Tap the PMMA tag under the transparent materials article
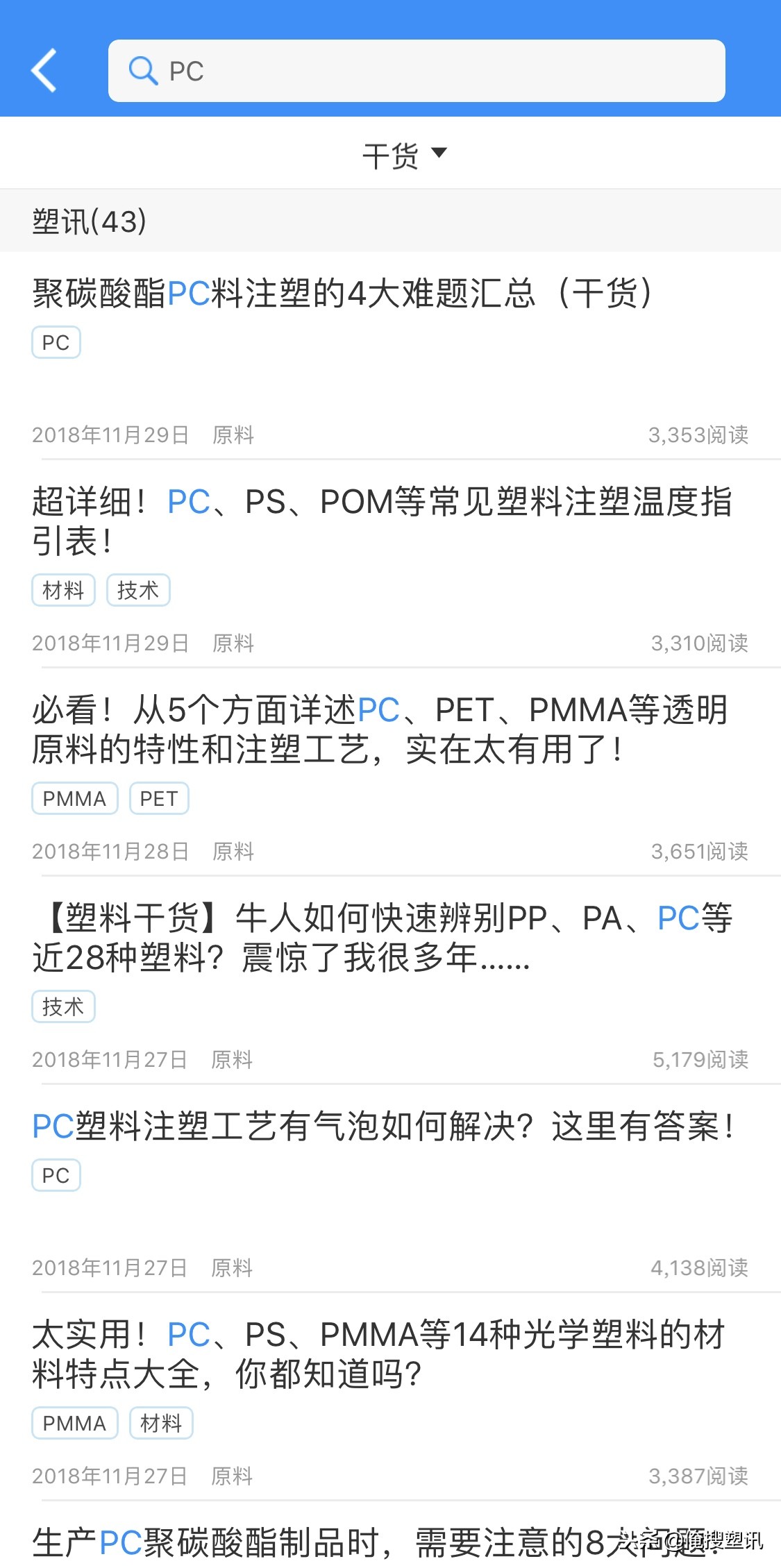Image resolution: width=781 pixels, height=1568 pixels. point(74,798)
